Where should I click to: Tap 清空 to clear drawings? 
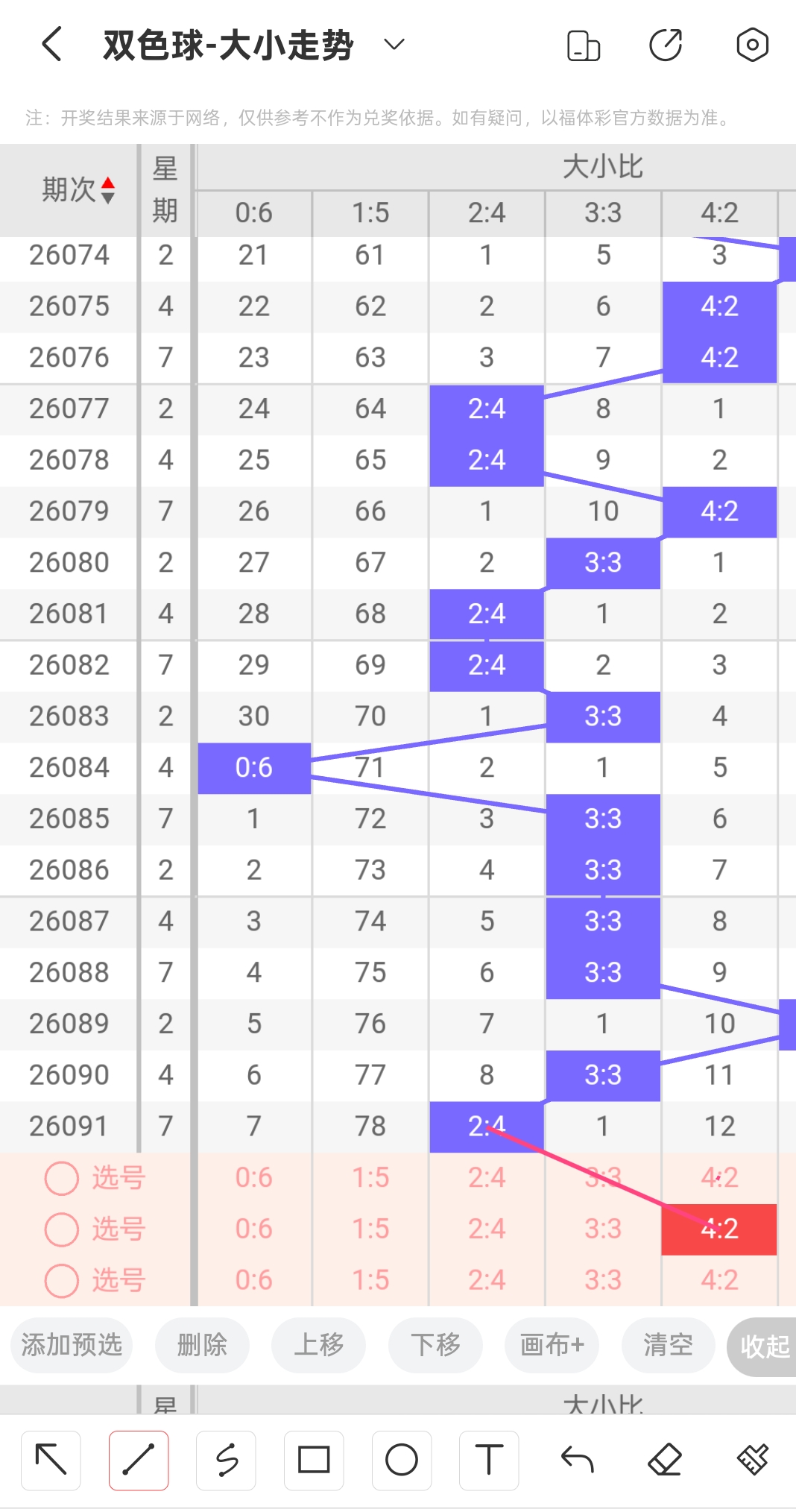pyautogui.click(x=669, y=1345)
